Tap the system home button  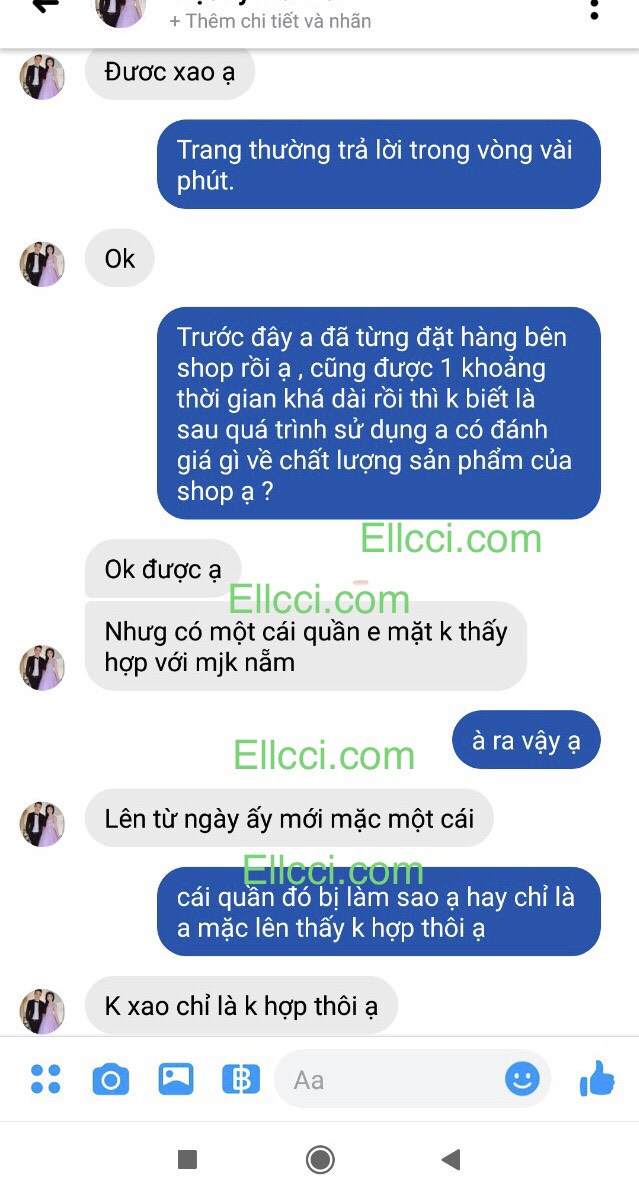[320, 1159]
